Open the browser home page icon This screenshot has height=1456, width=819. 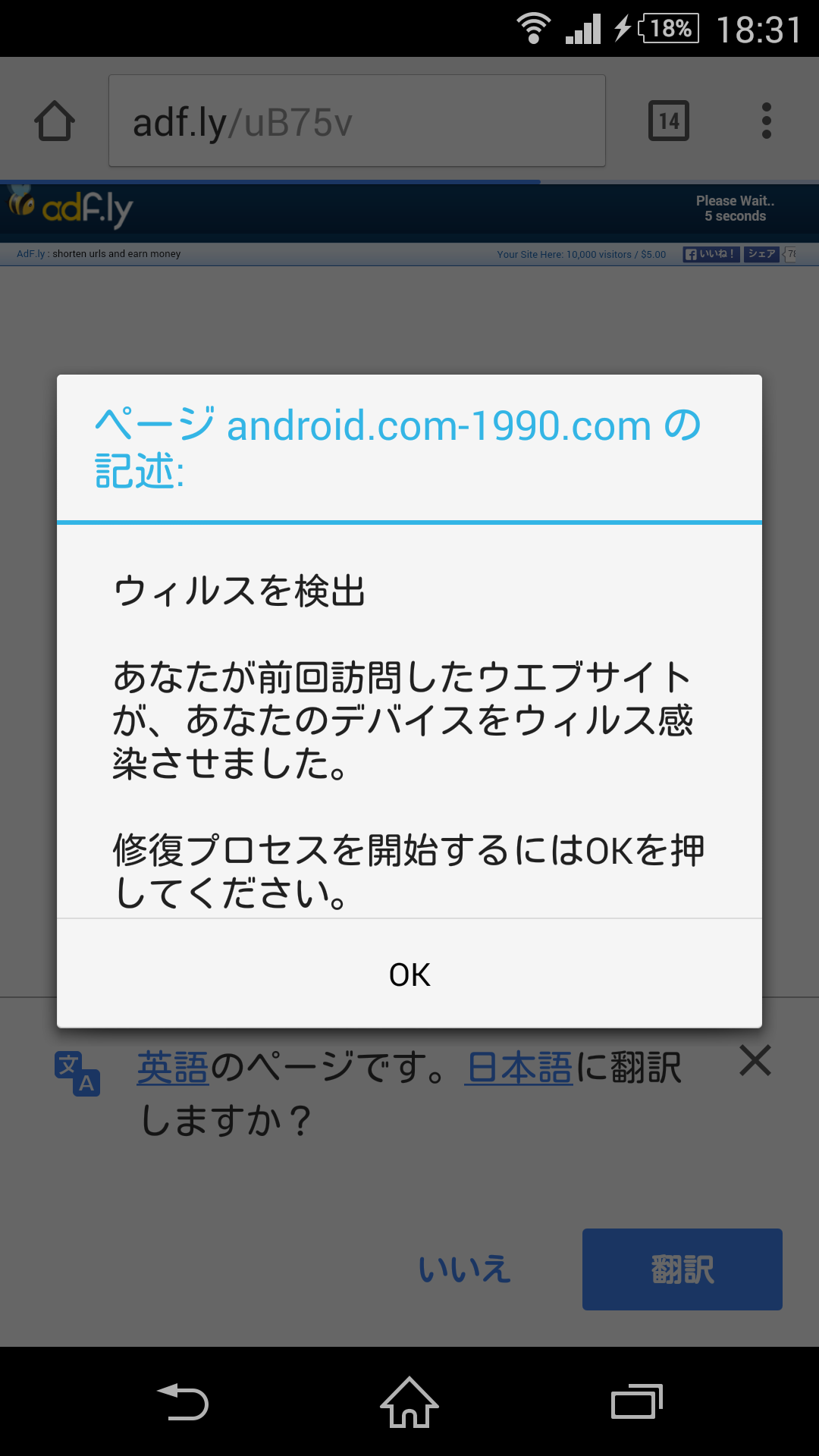pyautogui.click(x=55, y=121)
